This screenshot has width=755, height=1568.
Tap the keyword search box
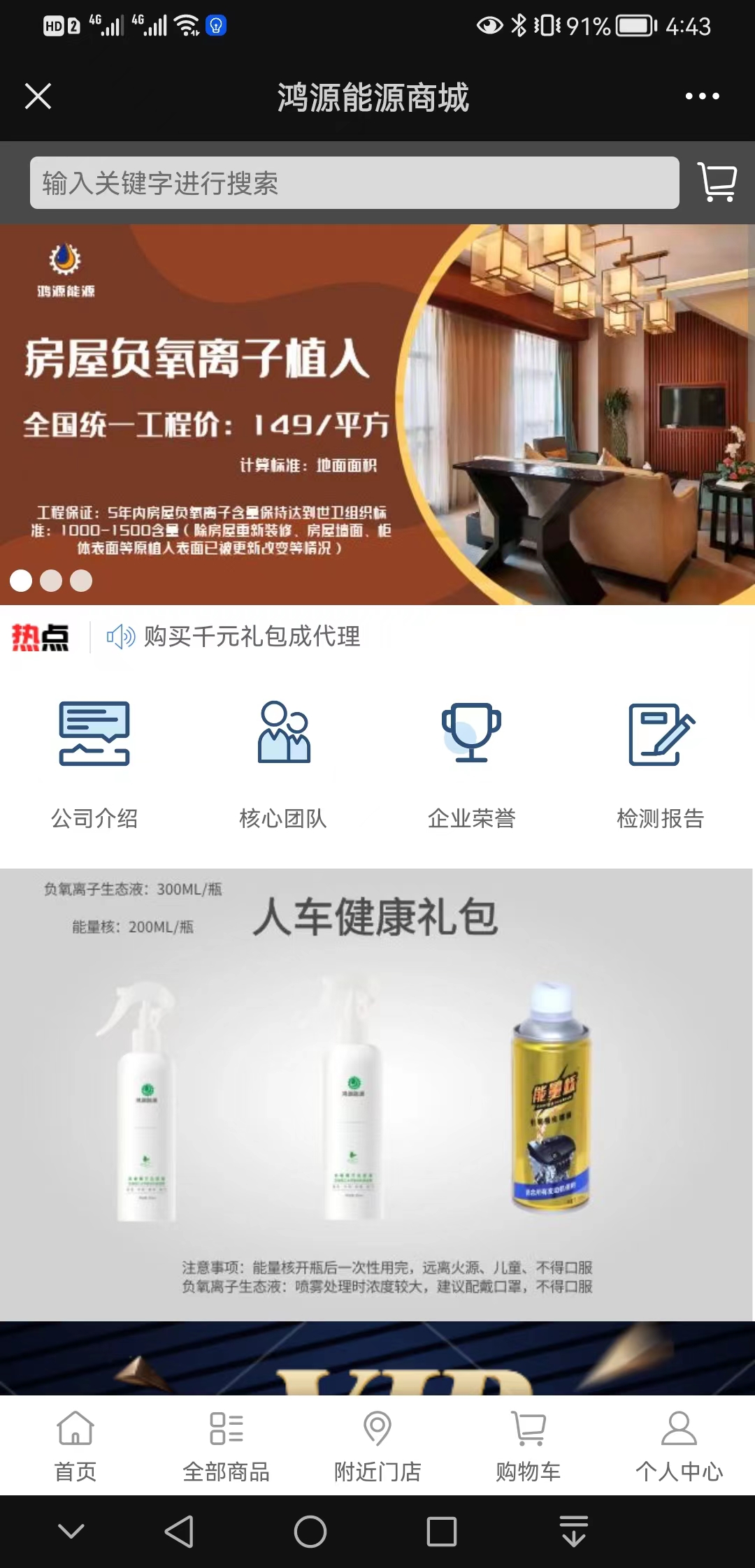click(354, 183)
